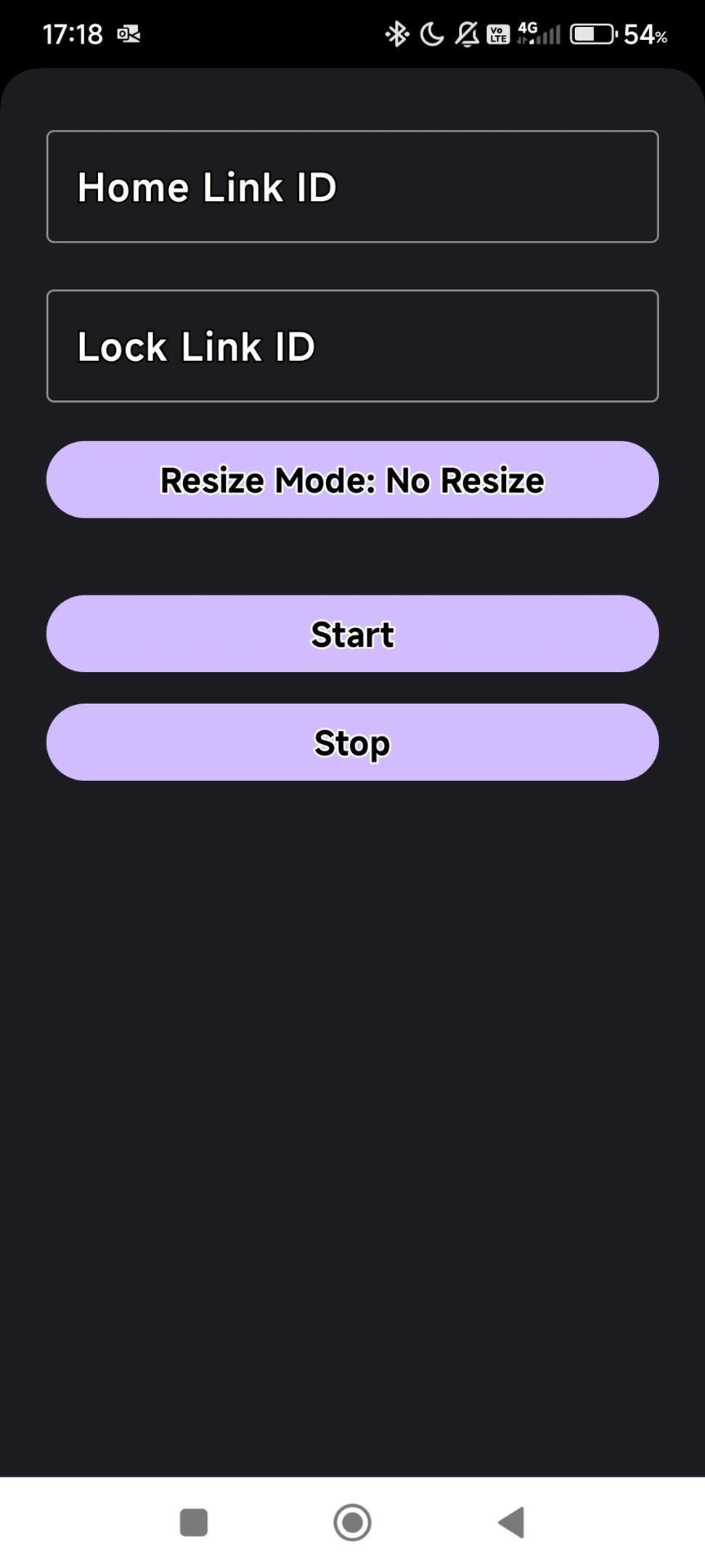705x1568 pixels.
Task: Tap the Stop button
Action: pos(352,742)
